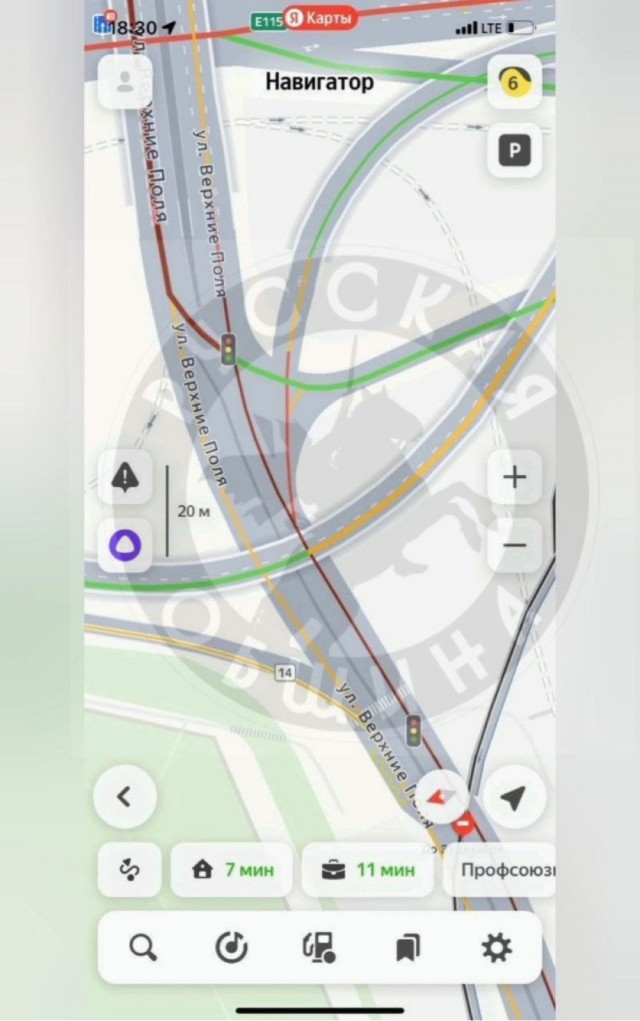Toggle the traffic level indicator showing 6
The height and width of the screenshot is (1021, 640).
514,83
